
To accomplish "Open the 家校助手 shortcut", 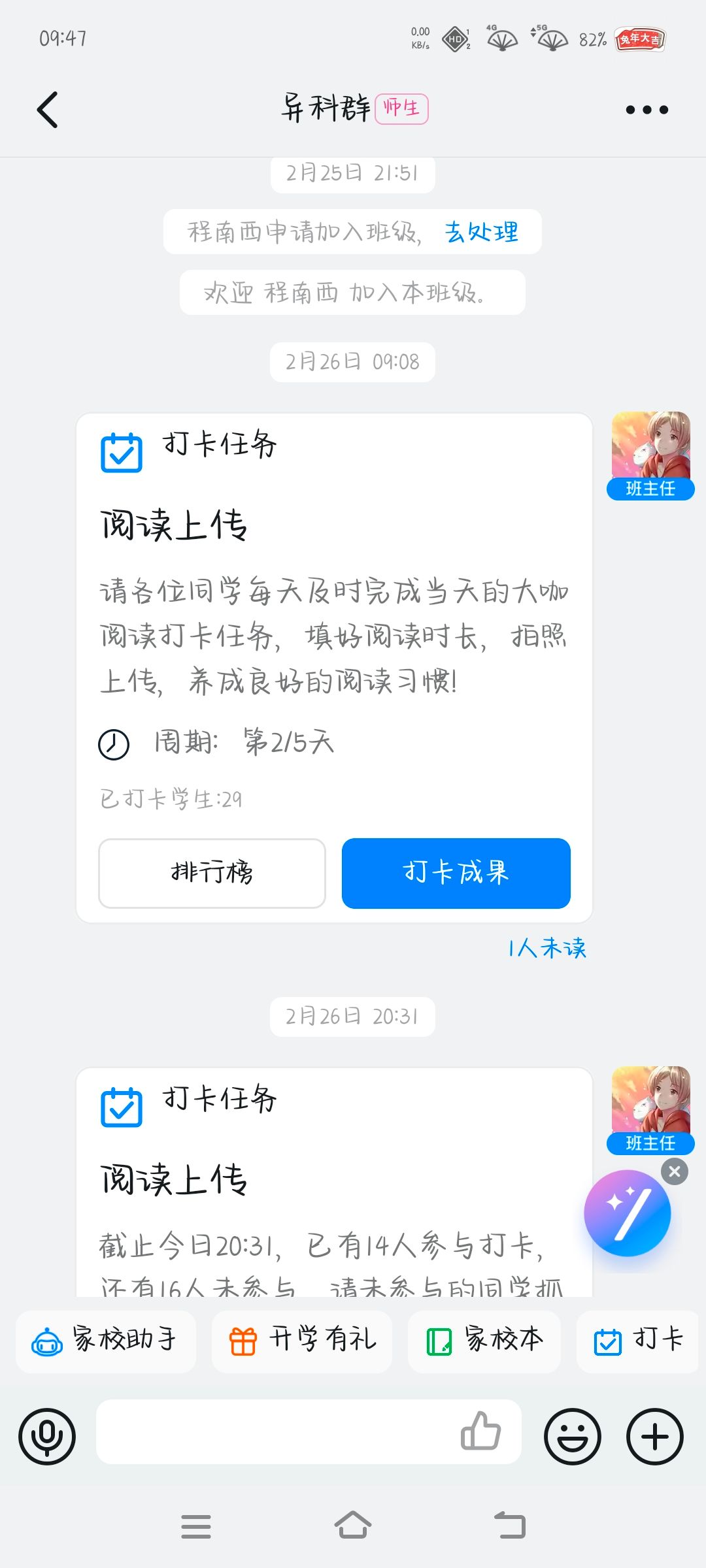I will tap(106, 1341).
